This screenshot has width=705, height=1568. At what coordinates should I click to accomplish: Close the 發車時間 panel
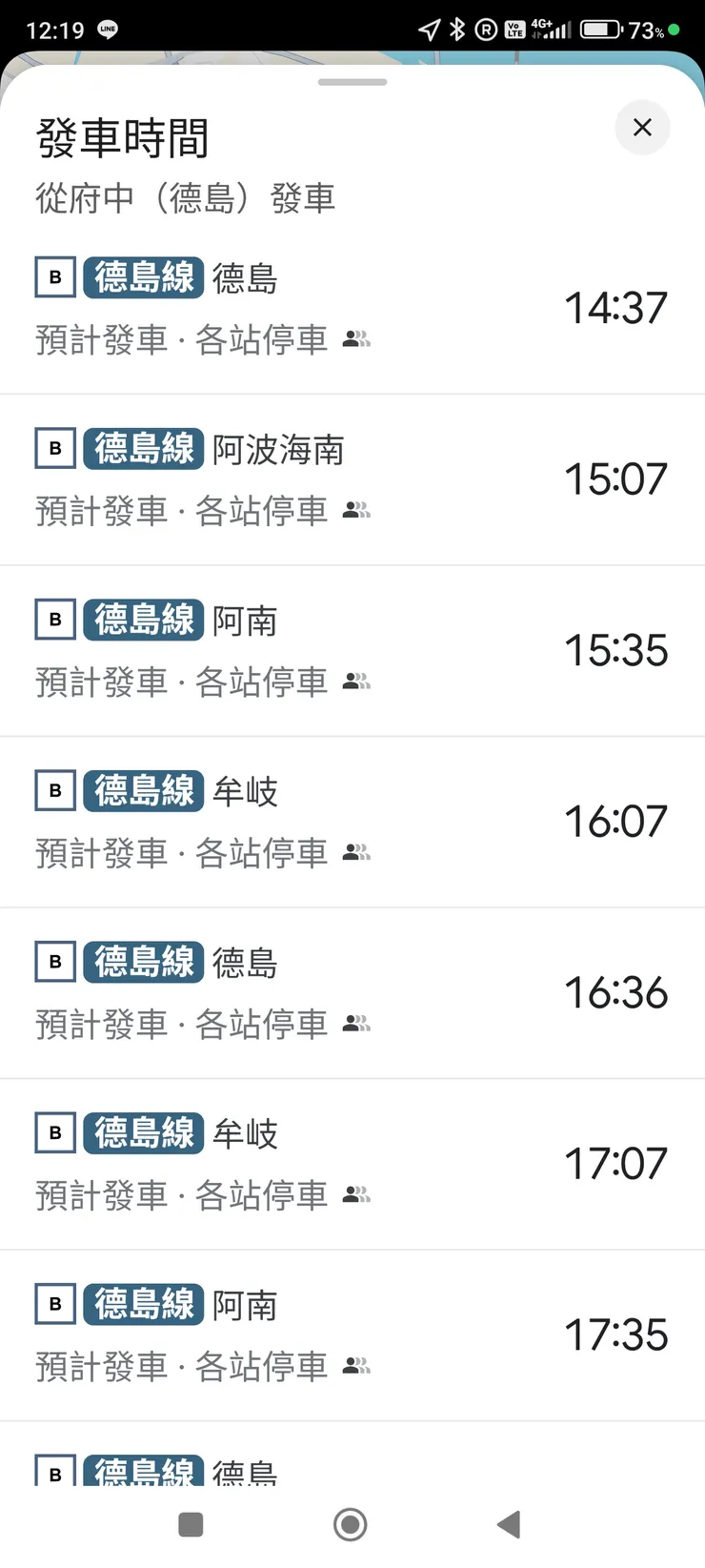point(642,127)
